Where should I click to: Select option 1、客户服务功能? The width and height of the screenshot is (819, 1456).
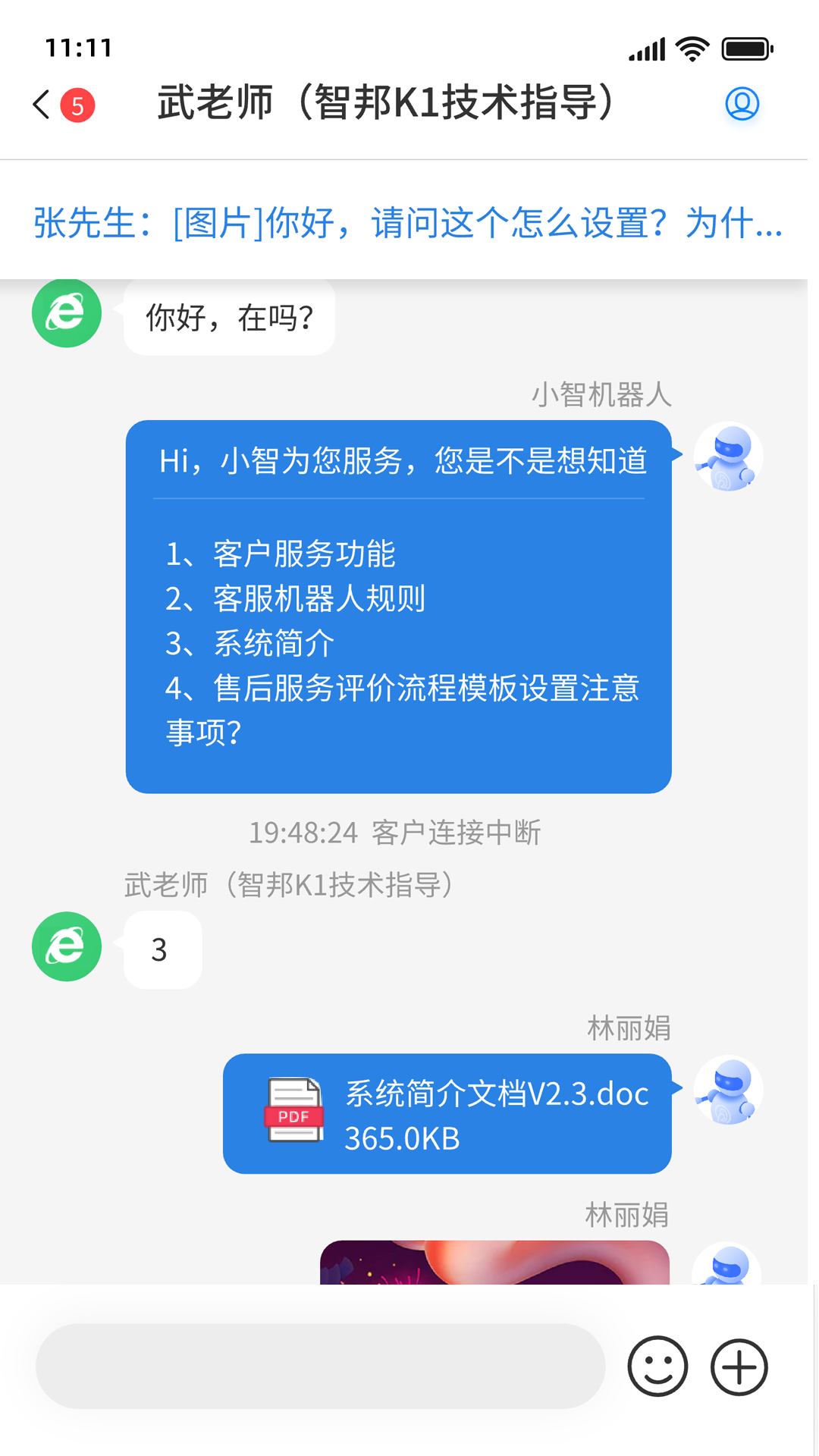point(281,554)
